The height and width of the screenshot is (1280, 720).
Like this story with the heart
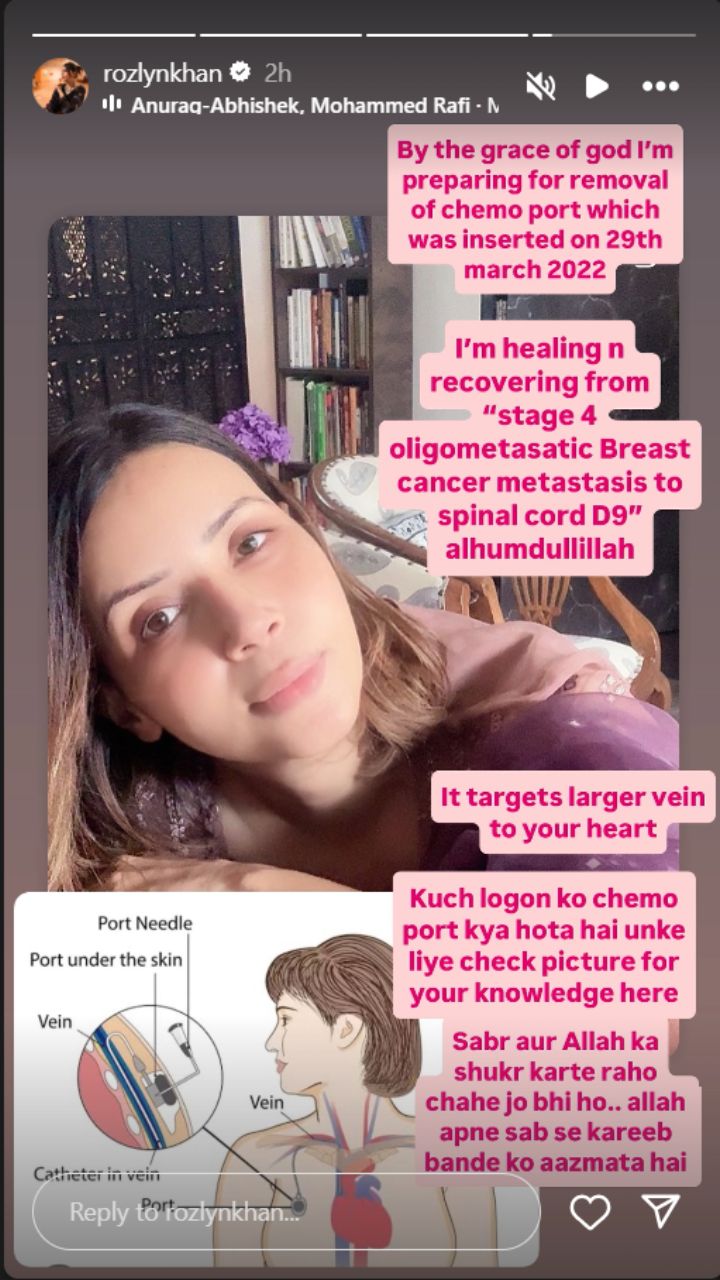tap(590, 1212)
